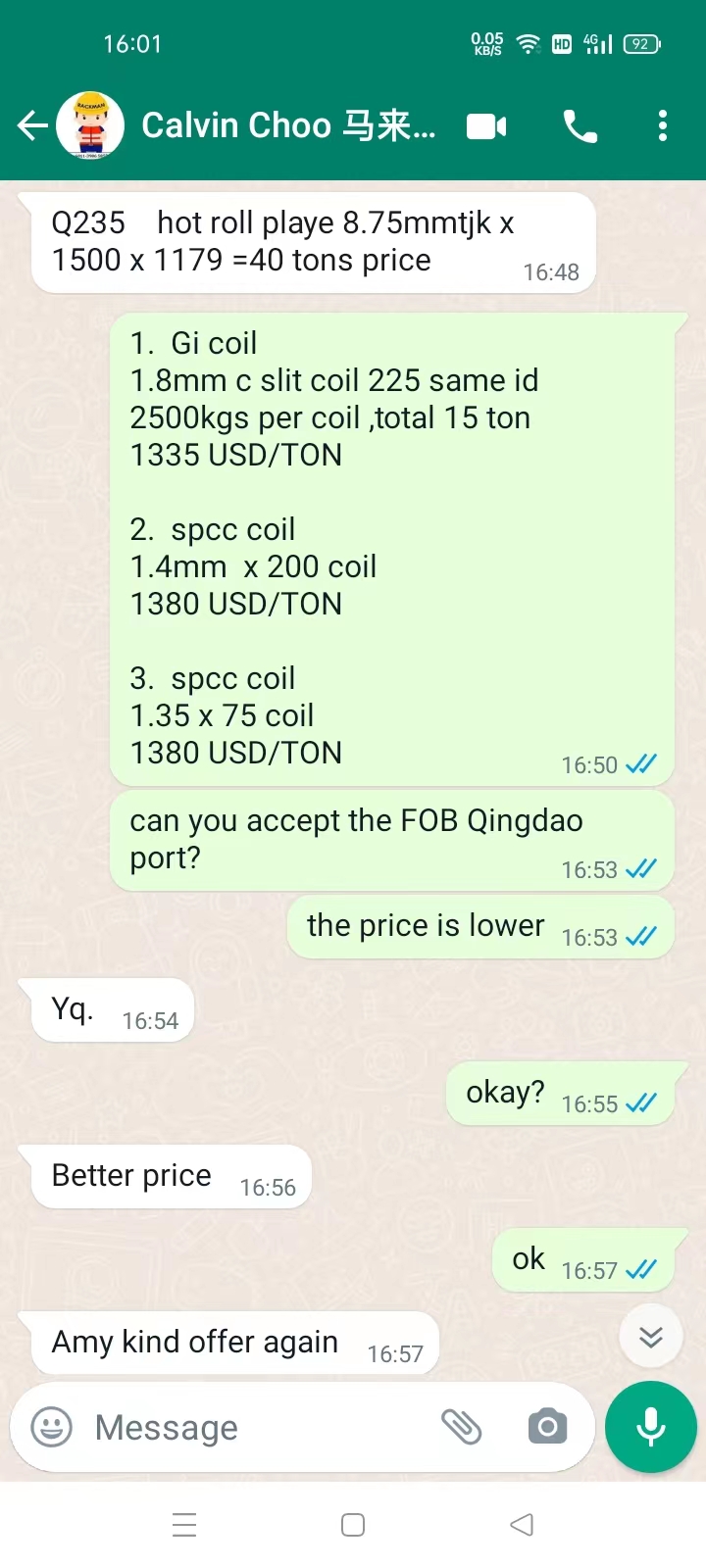The width and height of the screenshot is (706, 1568).
Task: Open the emoji picker
Action: 52,1427
